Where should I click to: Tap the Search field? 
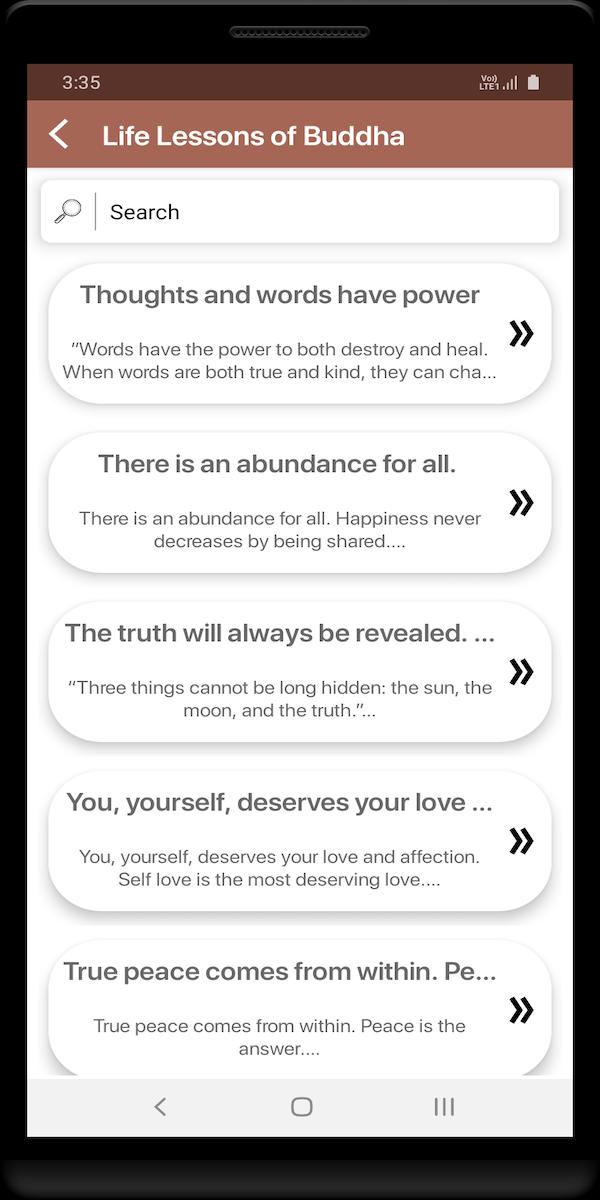click(320, 212)
